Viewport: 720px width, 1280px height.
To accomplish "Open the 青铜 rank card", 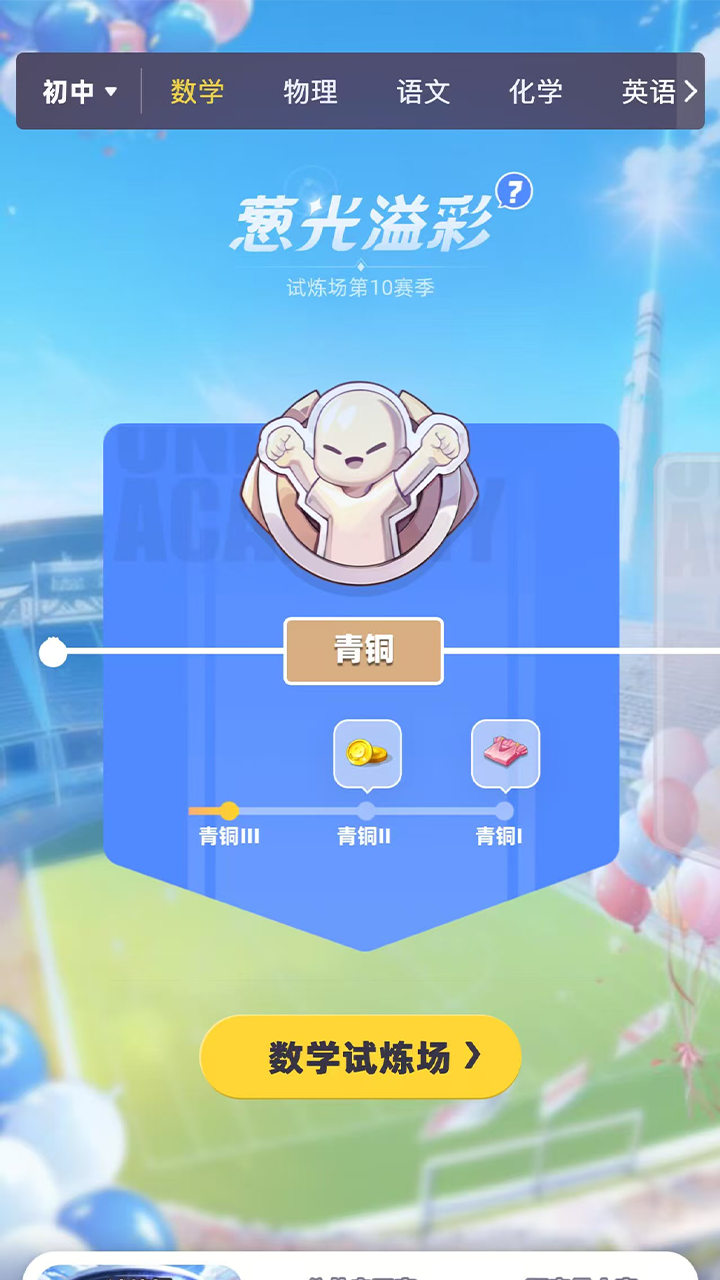I will point(363,651).
